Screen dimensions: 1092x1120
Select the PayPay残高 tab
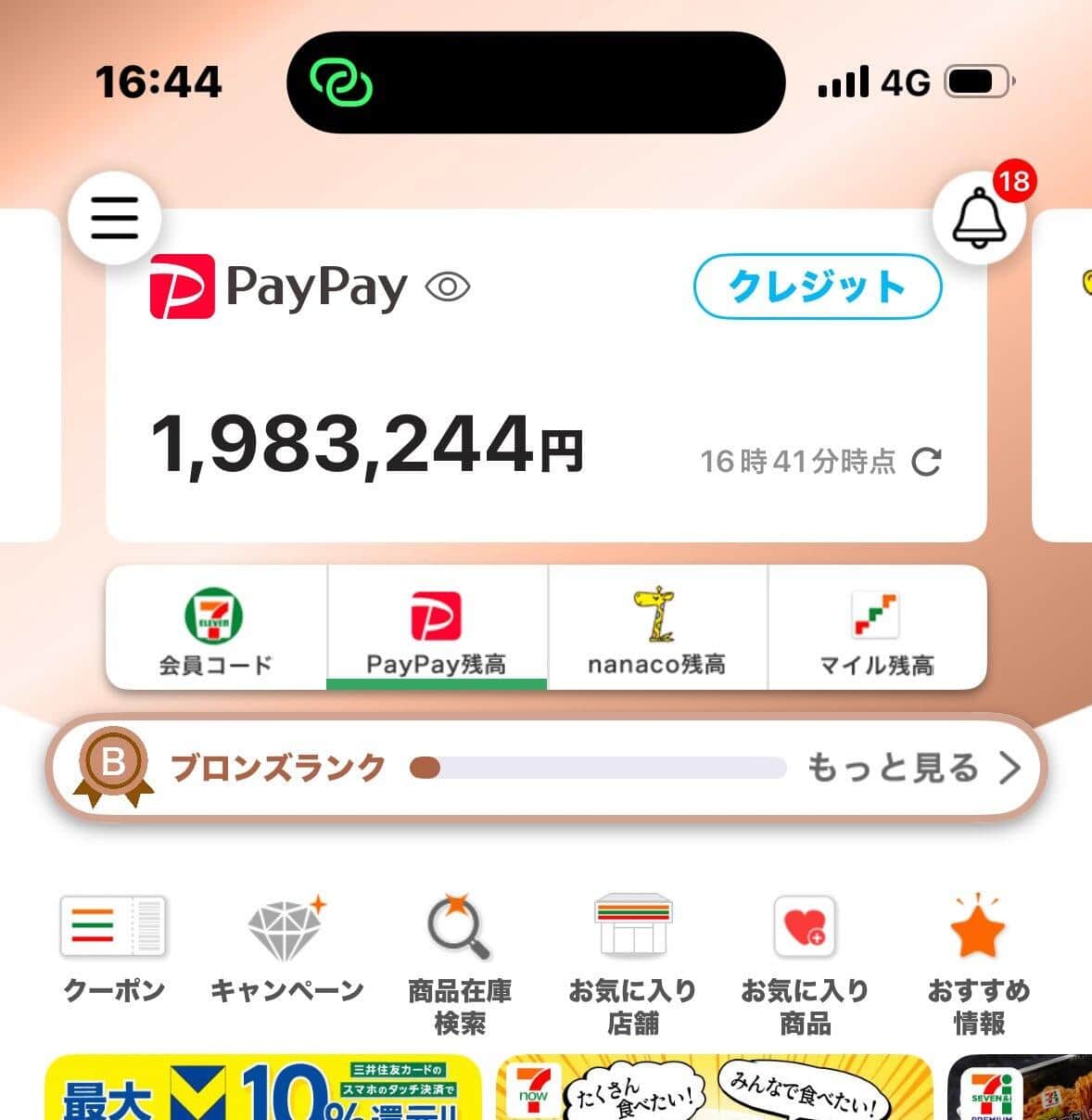pyautogui.click(x=437, y=629)
